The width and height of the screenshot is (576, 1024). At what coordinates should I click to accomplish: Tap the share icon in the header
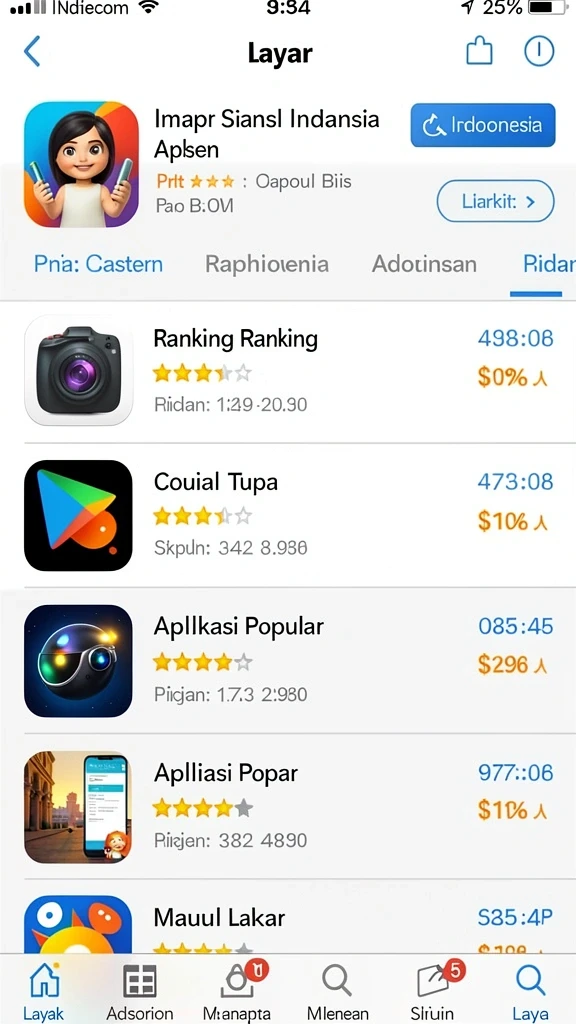(x=479, y=51)
